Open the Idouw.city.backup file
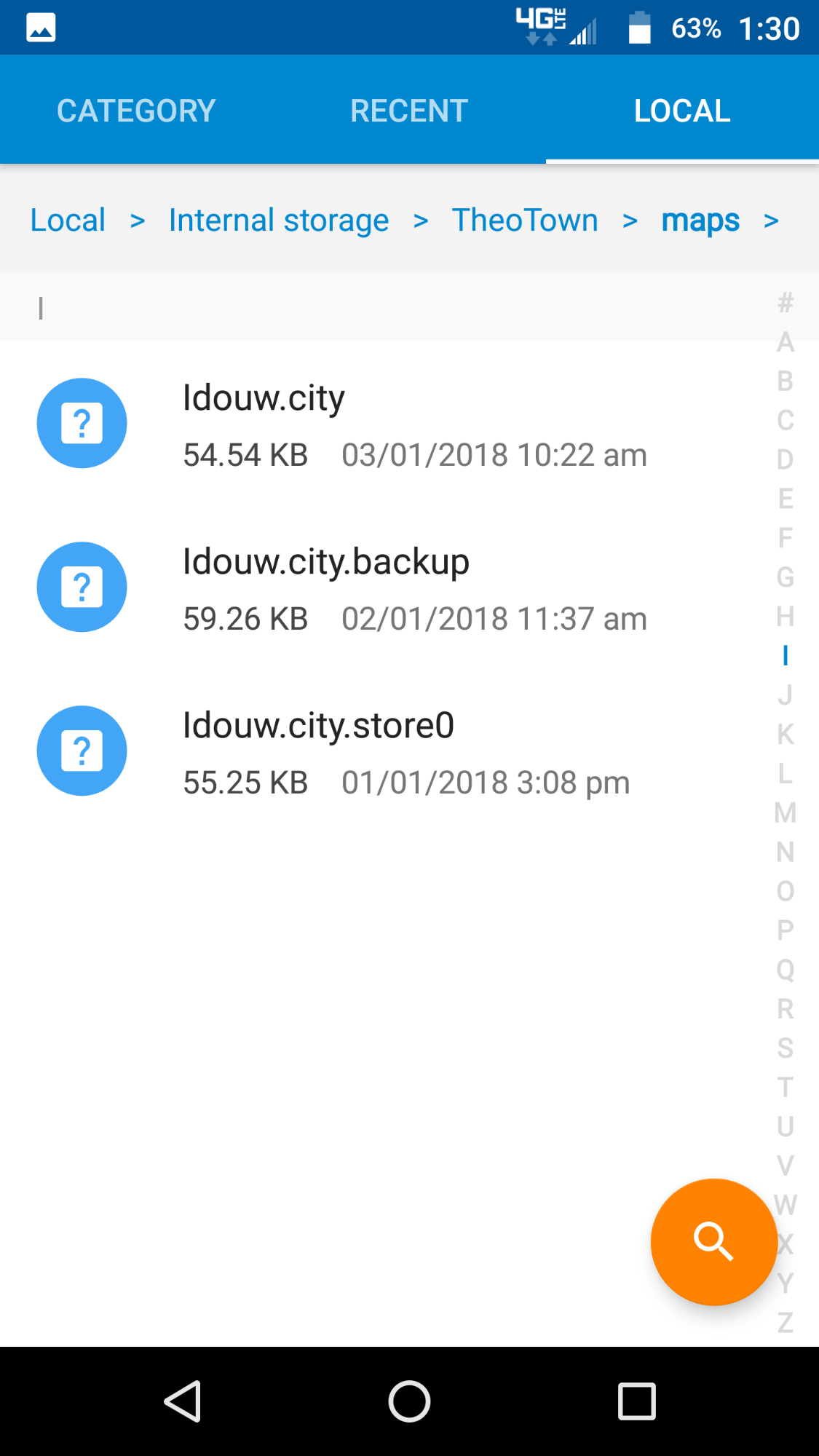The width and height of the screenshot is (819, 1456). 379,587
